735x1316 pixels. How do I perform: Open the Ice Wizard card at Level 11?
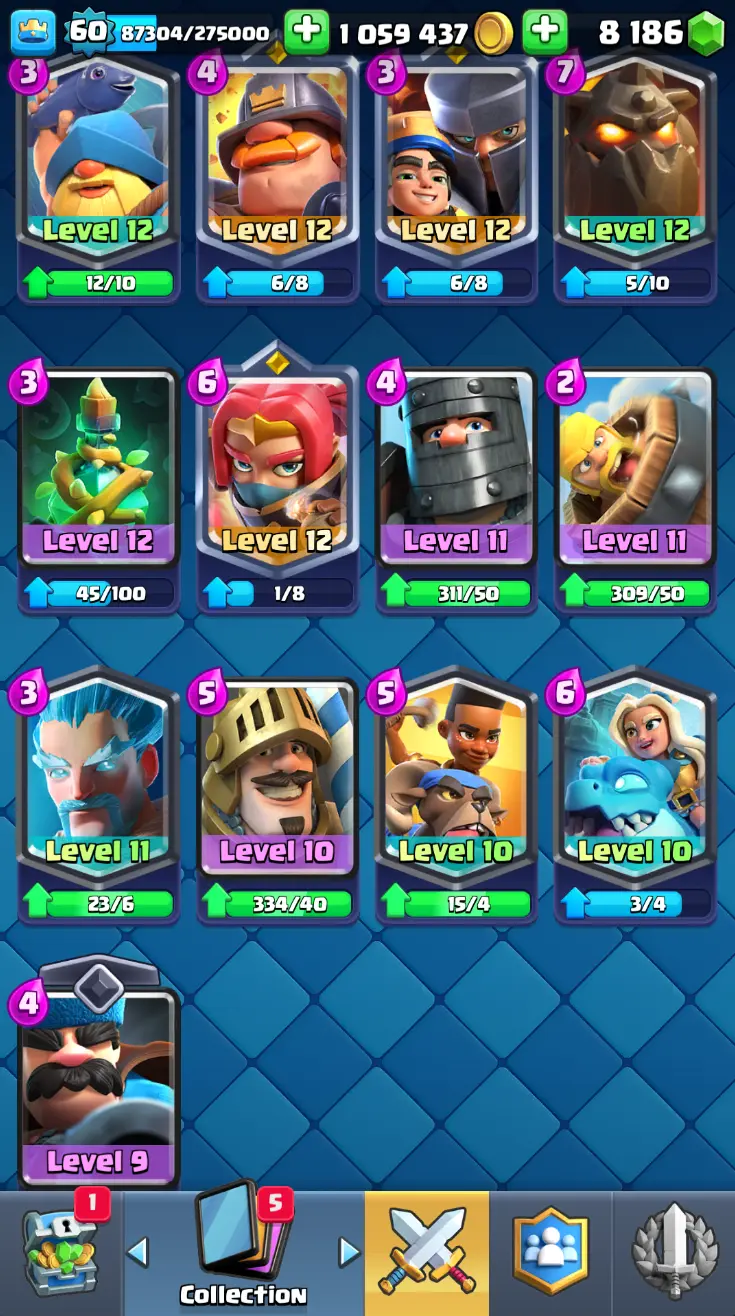[98, 790]
